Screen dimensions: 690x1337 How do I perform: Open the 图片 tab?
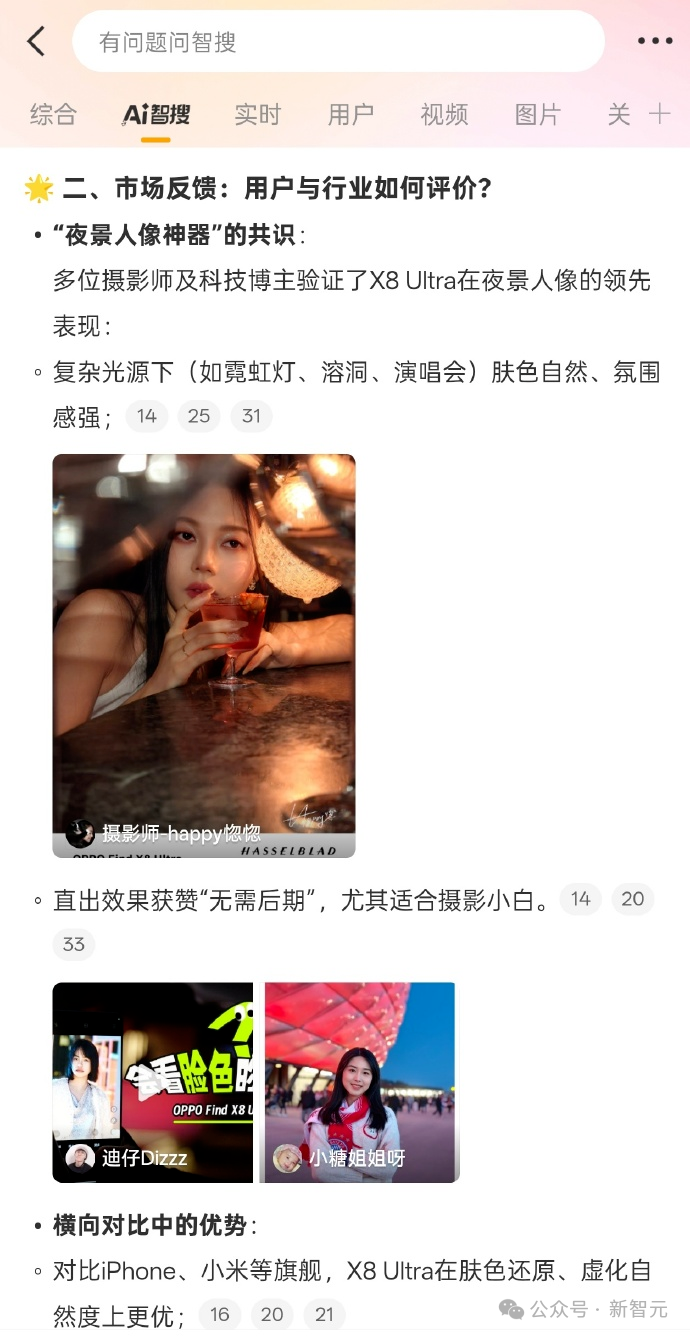[537, 115]
